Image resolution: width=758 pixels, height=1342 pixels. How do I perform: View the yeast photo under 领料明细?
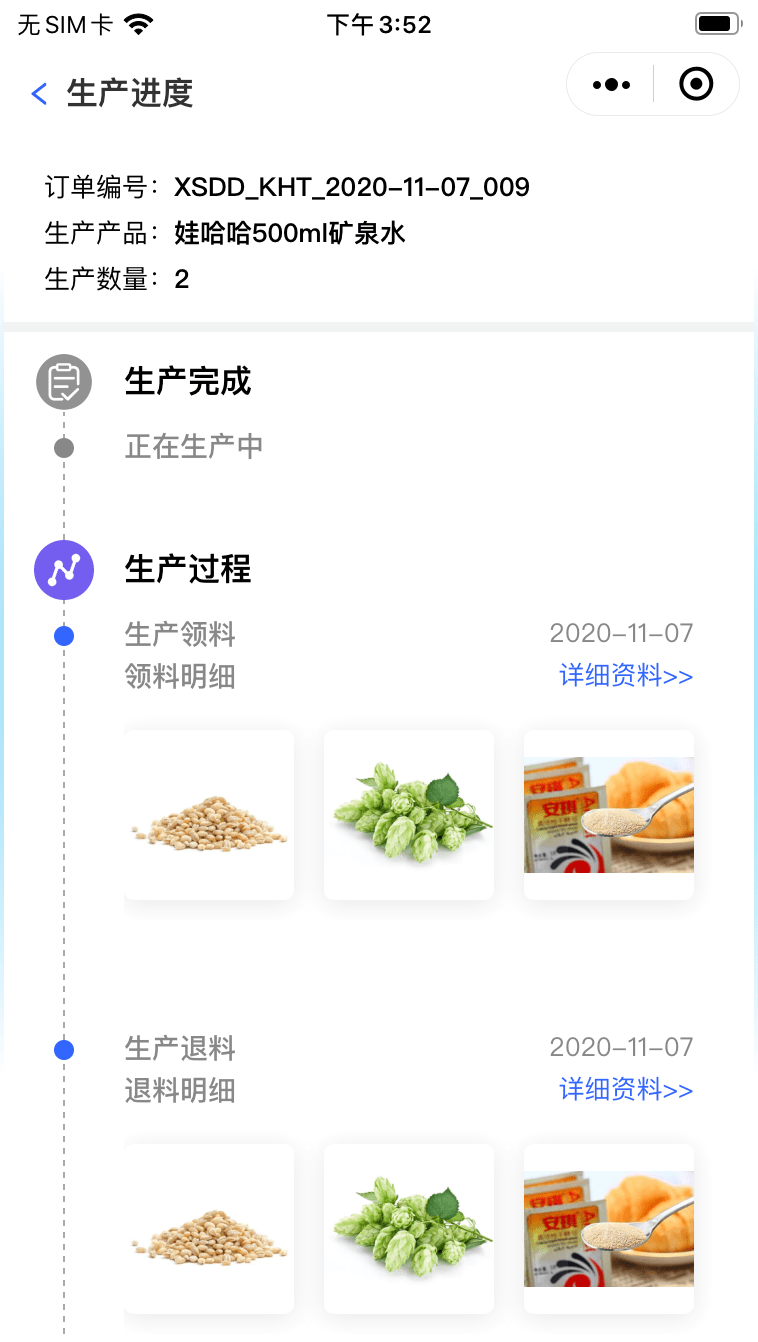tap(609, 815)
